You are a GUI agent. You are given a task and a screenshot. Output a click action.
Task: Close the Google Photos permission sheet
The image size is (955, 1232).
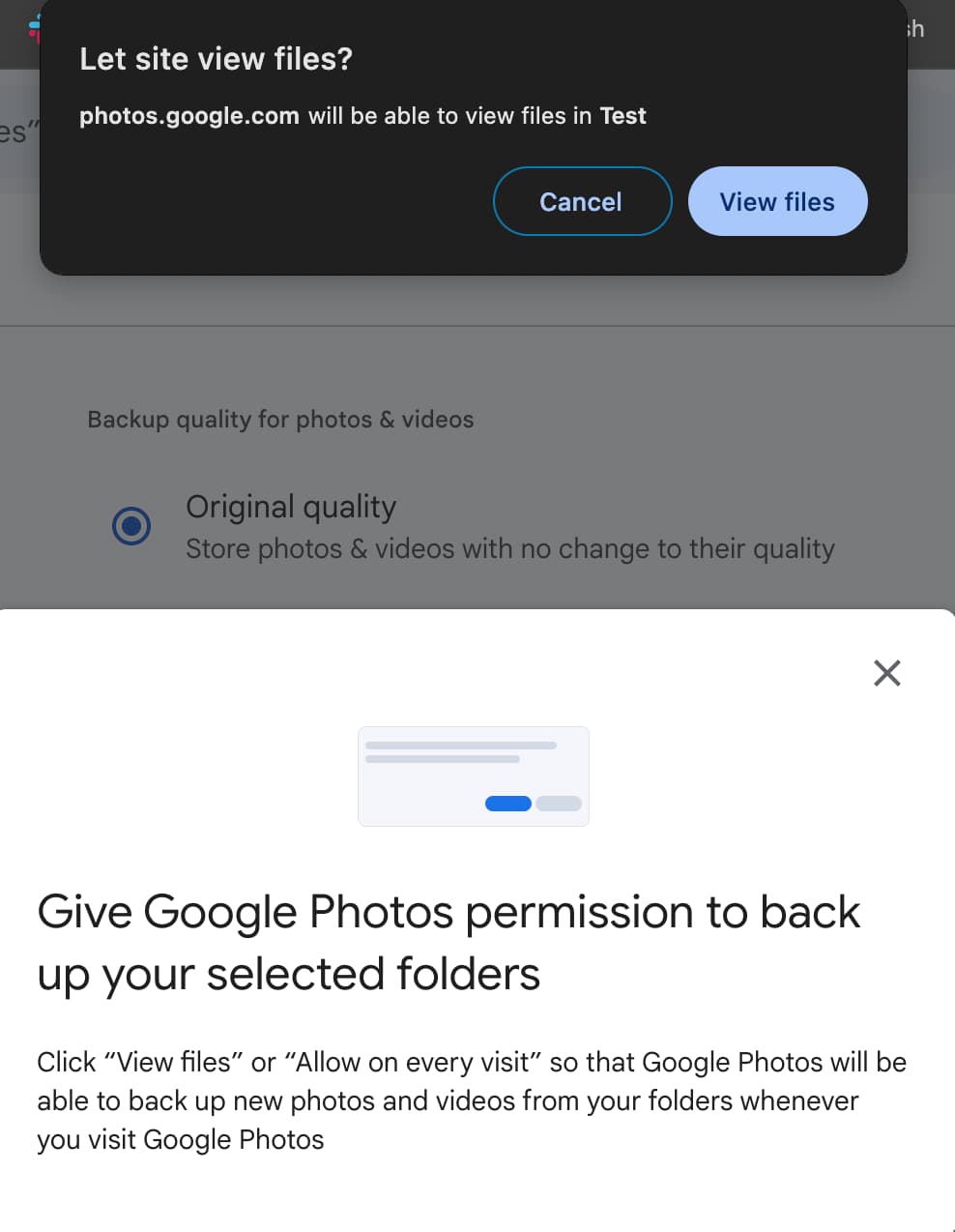click(886, 673)
